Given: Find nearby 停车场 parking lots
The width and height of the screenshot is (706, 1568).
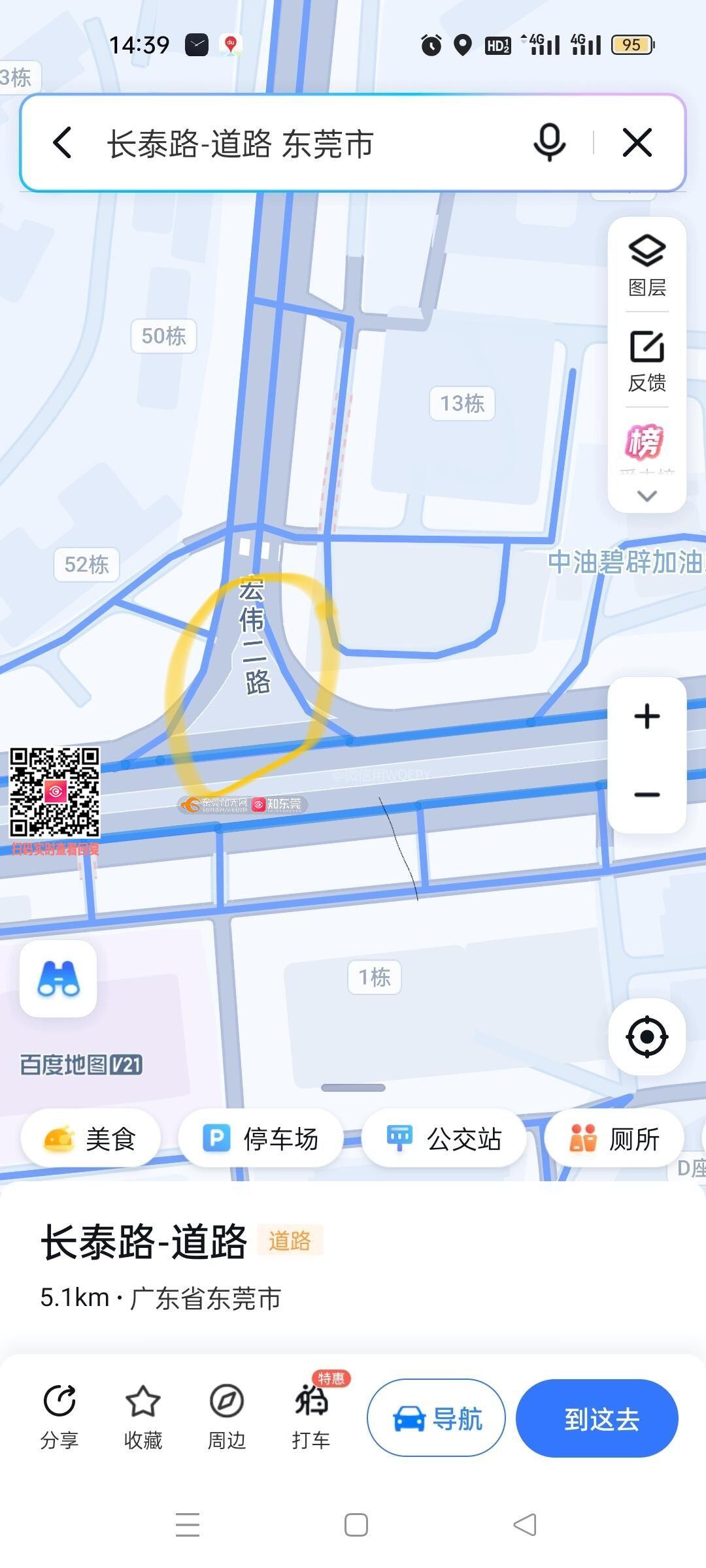Looking at the screenshot, I should [261, 1139].
